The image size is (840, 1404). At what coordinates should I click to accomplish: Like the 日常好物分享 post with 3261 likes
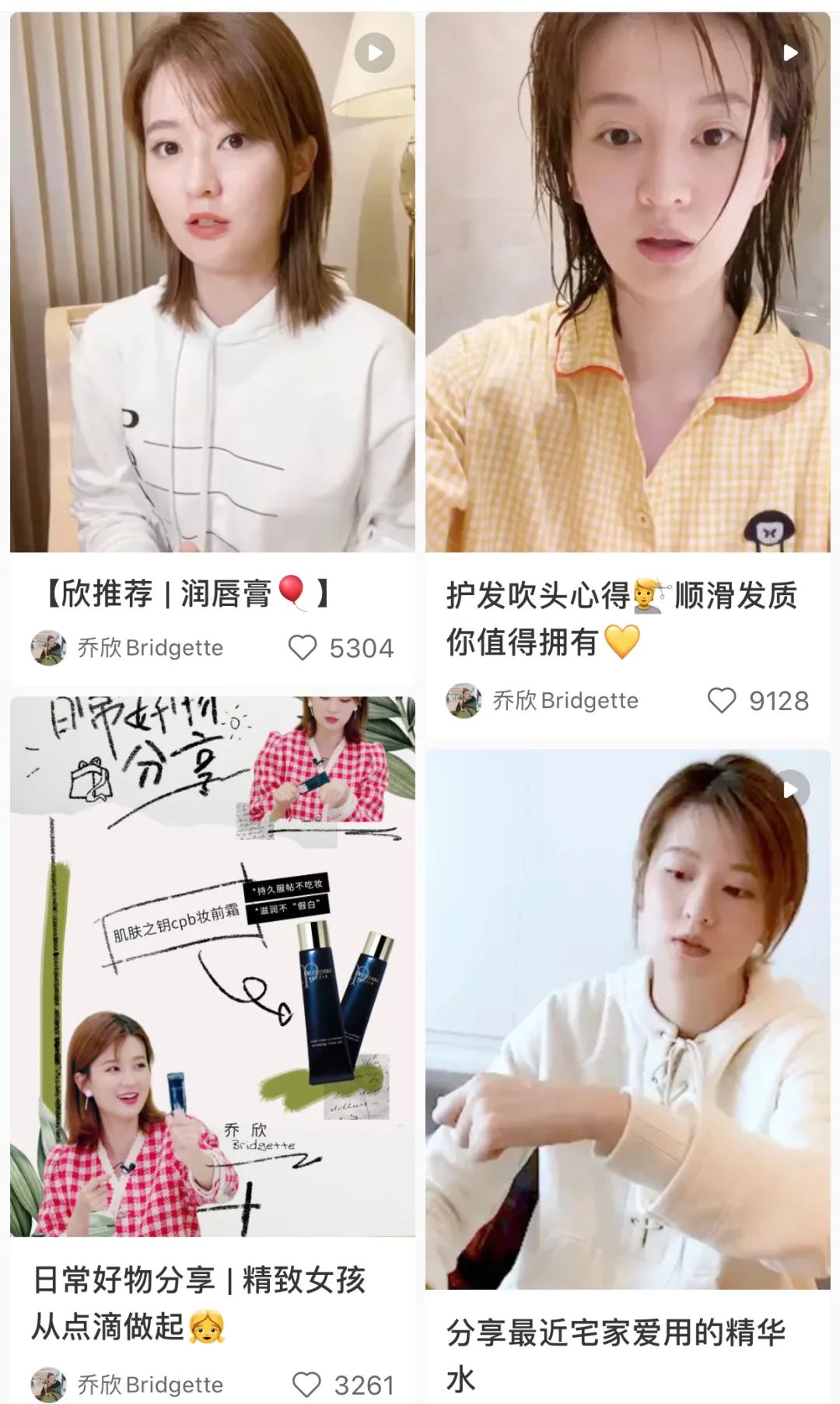(x=306, y=1385)
